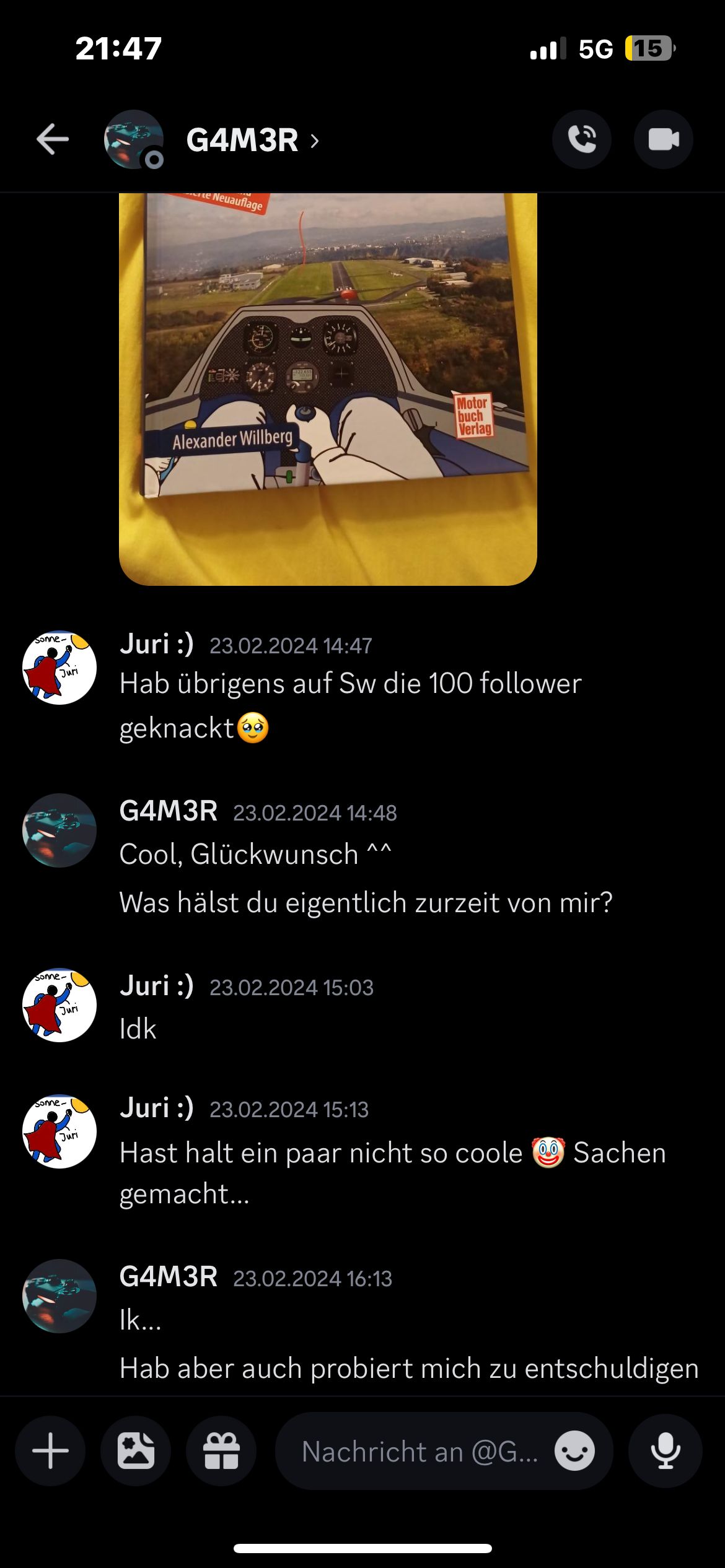The width and height of the screenshot is (725, 1568).
Task: Open the shared book photo
Action: pyautogui.click(x=328, y=389)
